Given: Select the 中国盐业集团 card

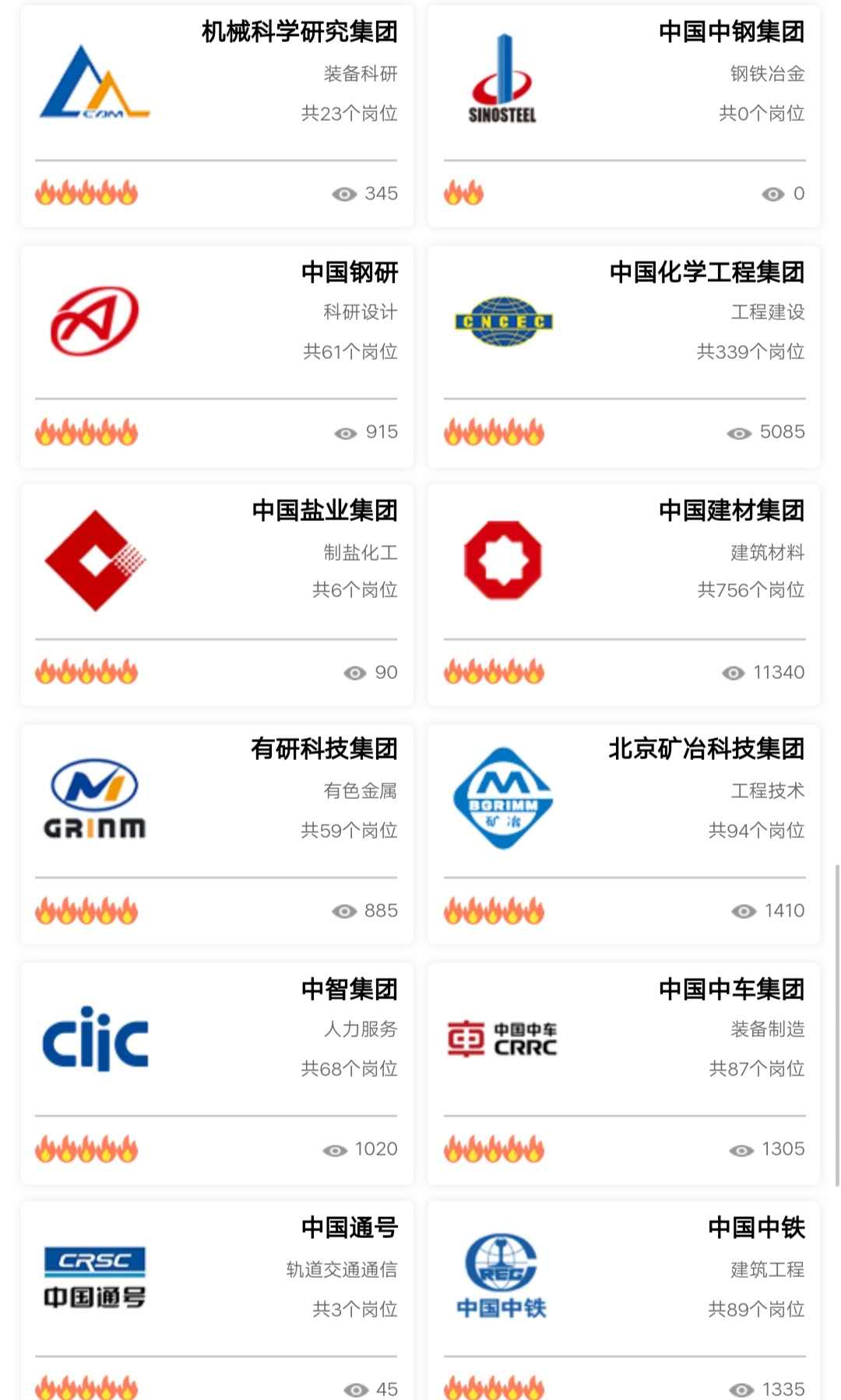Looking at the screenshot, I should (216, 595).
